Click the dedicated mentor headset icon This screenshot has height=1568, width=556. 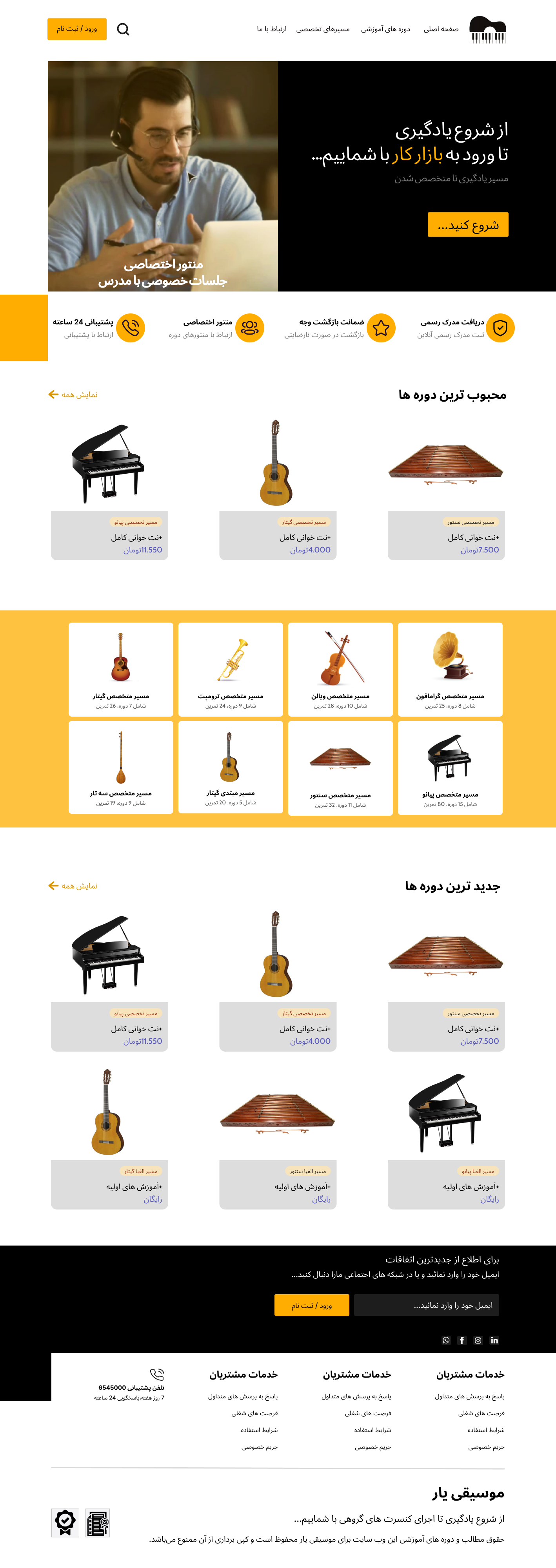point(250,328)
